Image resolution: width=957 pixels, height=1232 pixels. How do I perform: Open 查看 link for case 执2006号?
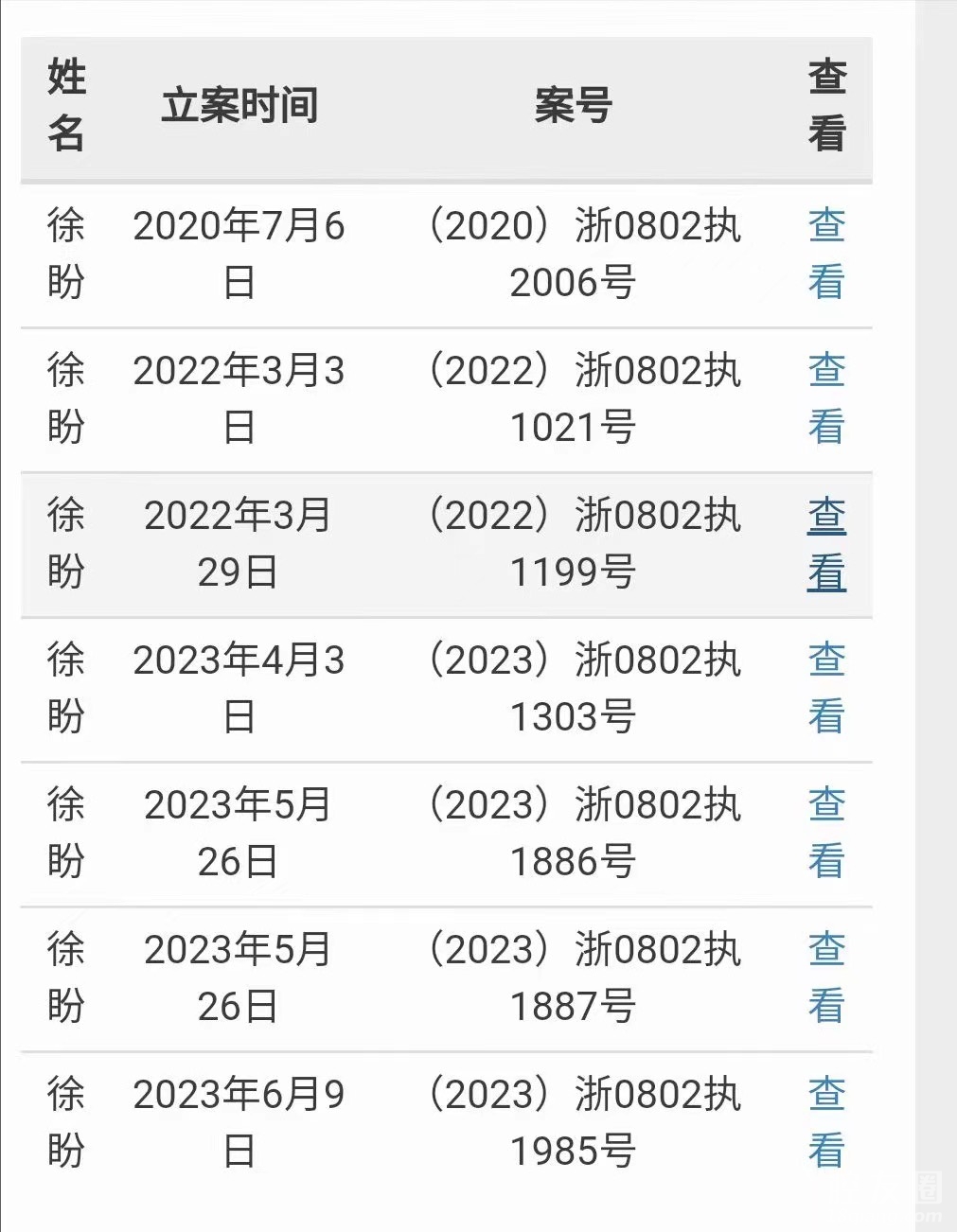coord(825,253)
